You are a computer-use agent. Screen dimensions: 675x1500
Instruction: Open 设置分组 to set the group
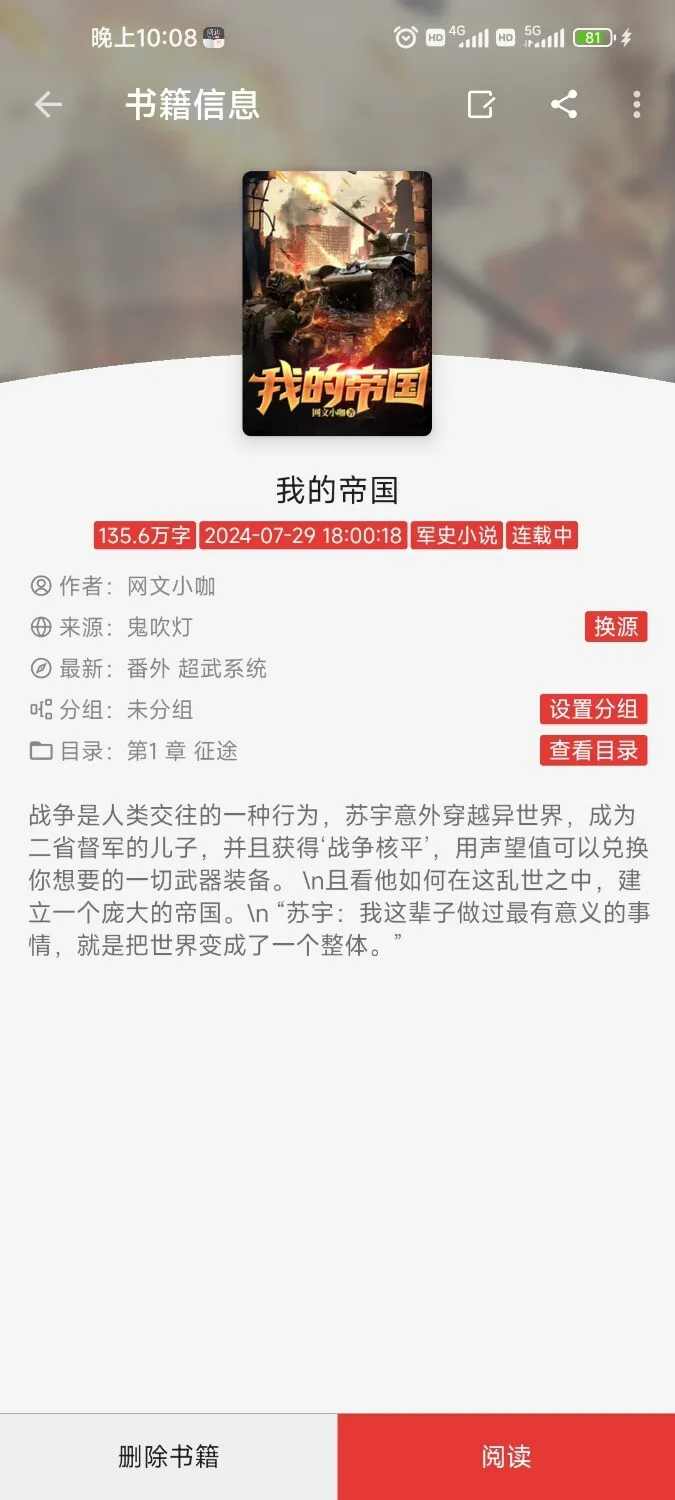pyautogui.click(x=594, y=709)
